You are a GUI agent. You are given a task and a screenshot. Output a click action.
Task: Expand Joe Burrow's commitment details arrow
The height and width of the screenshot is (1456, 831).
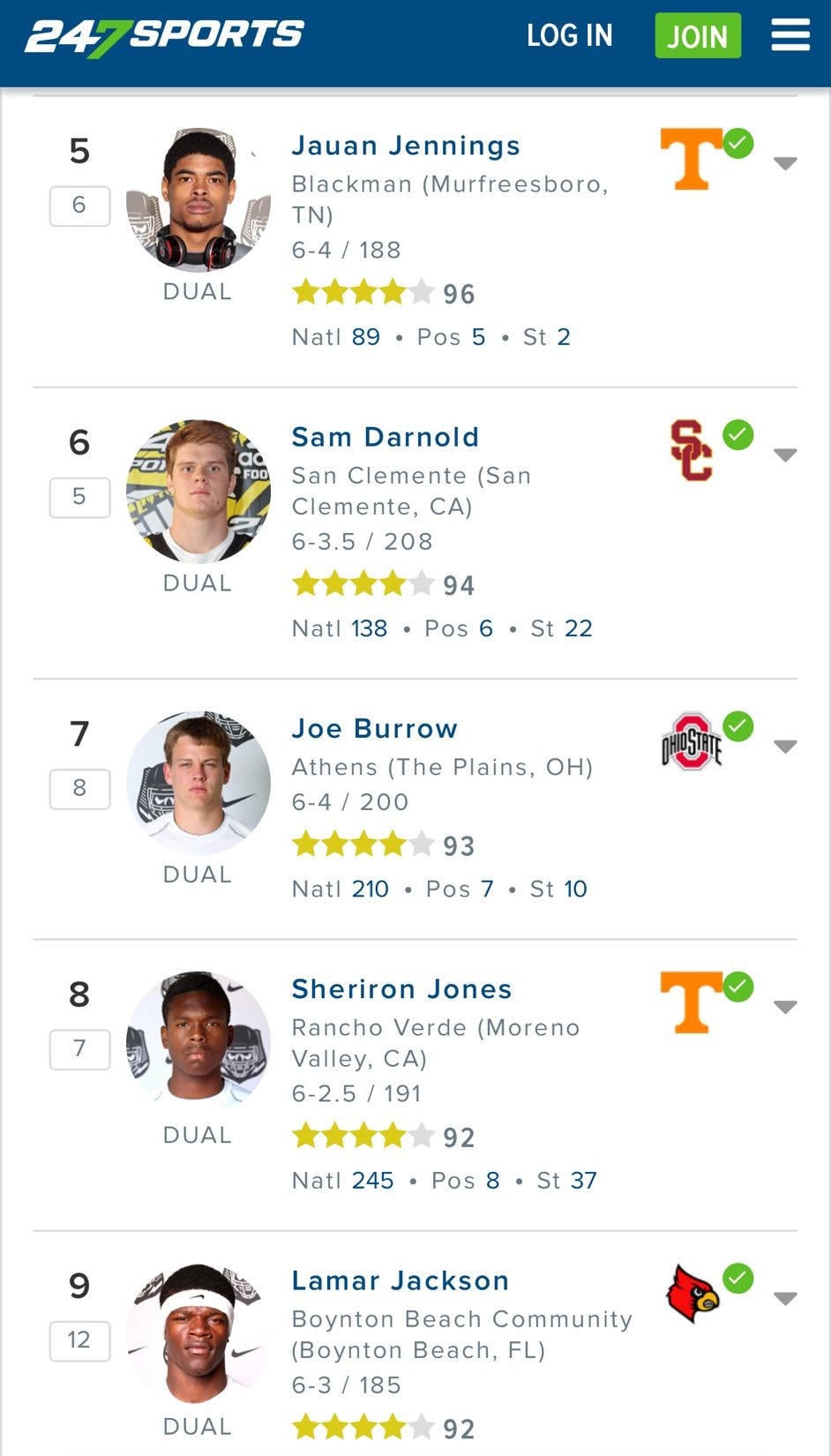[784, 747]
